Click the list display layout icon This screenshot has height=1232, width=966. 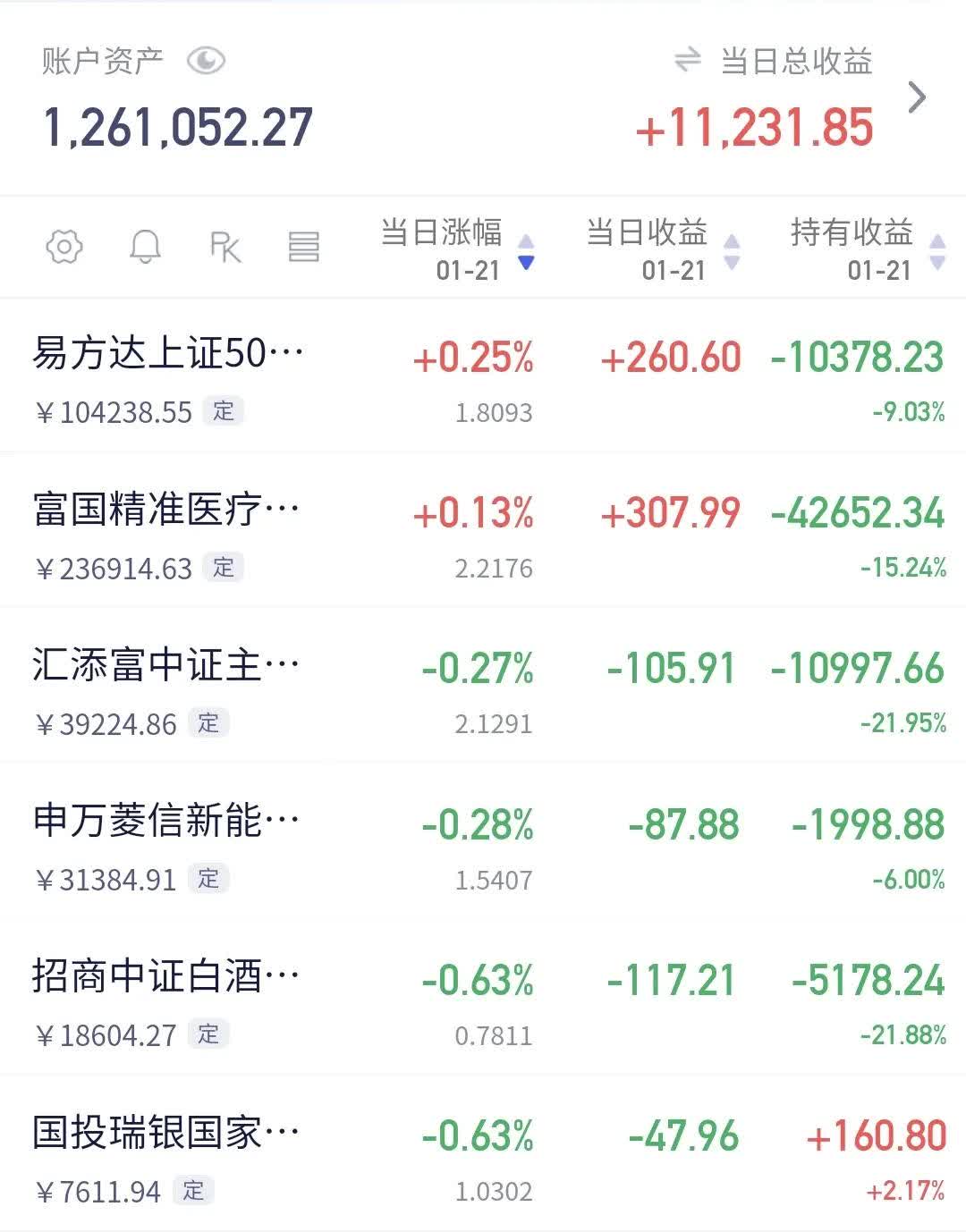[305, 248]
